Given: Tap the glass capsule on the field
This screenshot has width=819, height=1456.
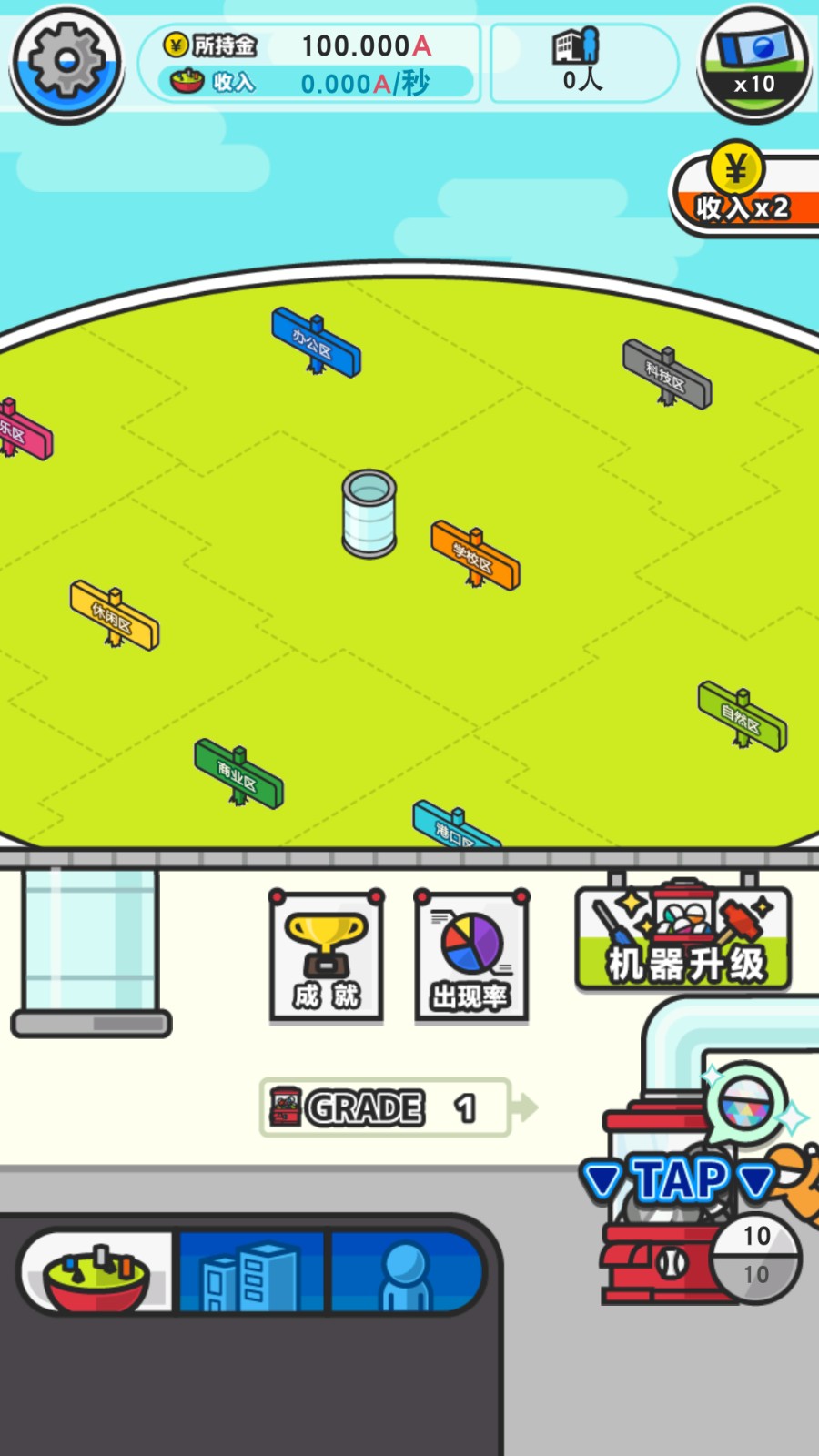Looking at the screenshot, I should click(369, 514).
